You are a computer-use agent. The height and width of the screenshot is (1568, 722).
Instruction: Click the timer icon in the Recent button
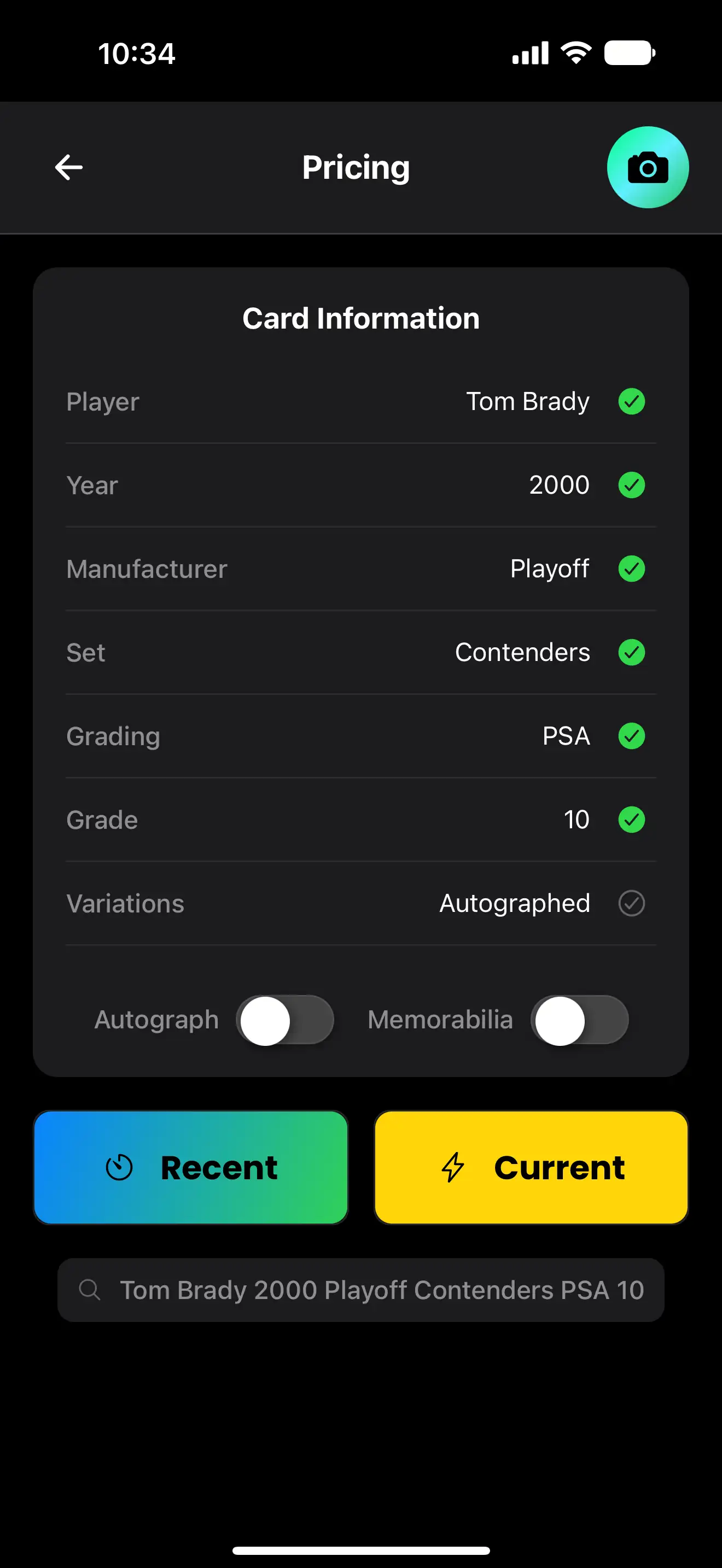click(119, 1167)
